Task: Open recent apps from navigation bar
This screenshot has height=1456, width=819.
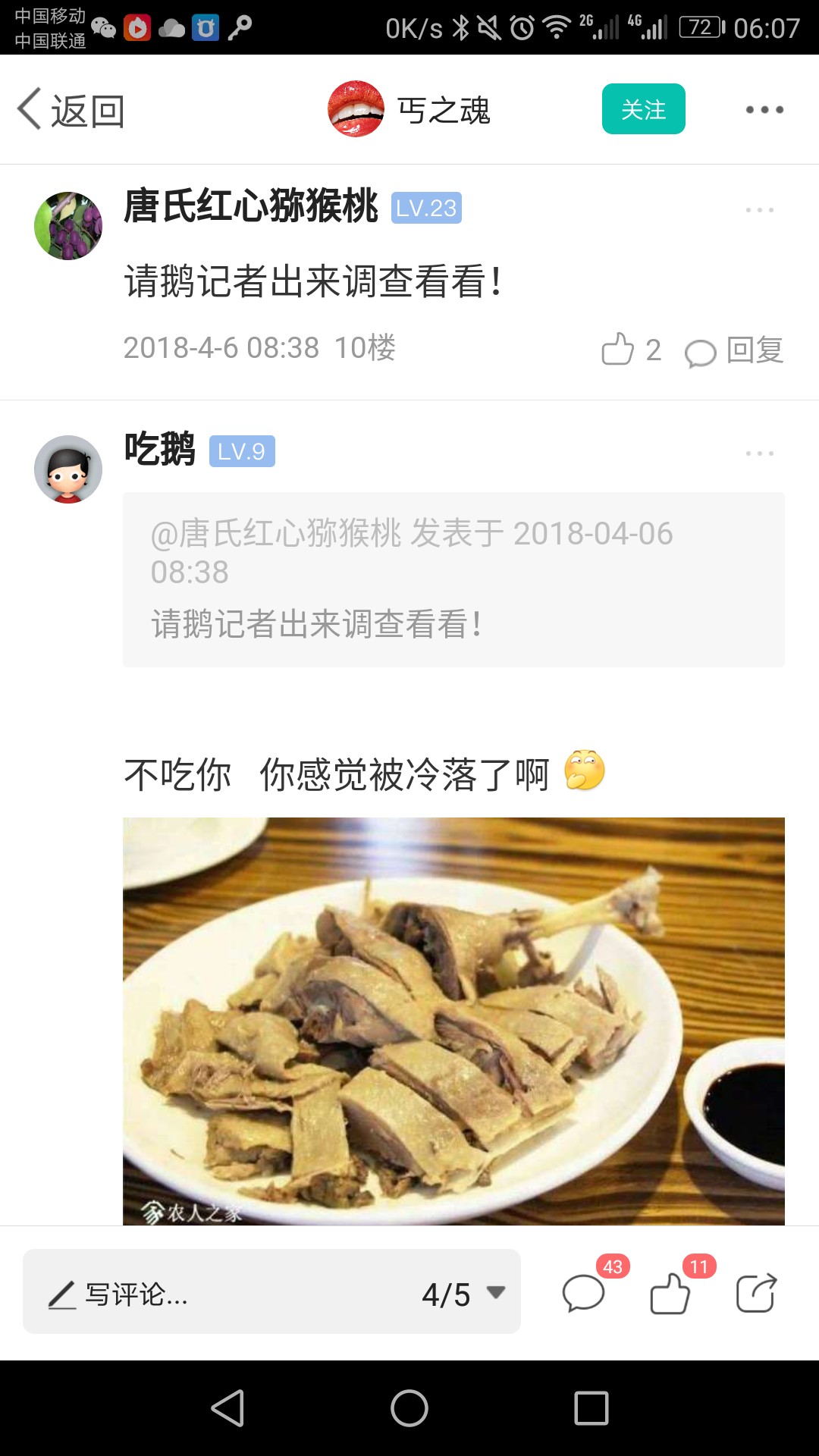Action: [591, 1408]
